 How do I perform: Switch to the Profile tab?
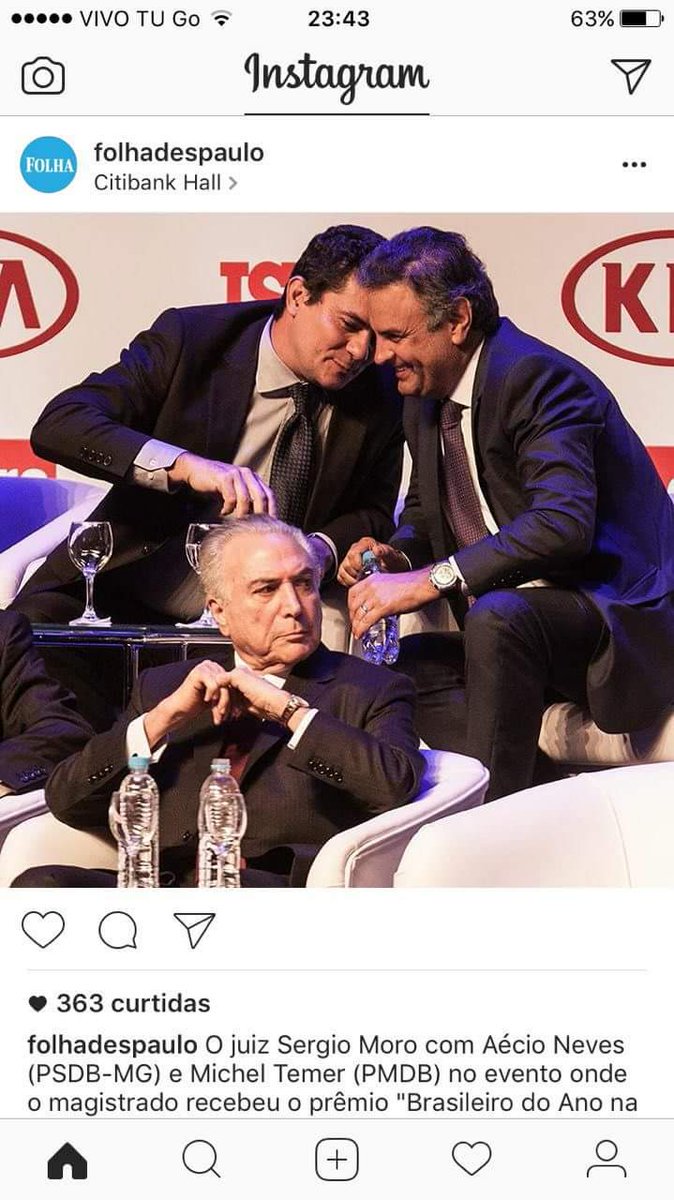click(x=606, y=1160)
